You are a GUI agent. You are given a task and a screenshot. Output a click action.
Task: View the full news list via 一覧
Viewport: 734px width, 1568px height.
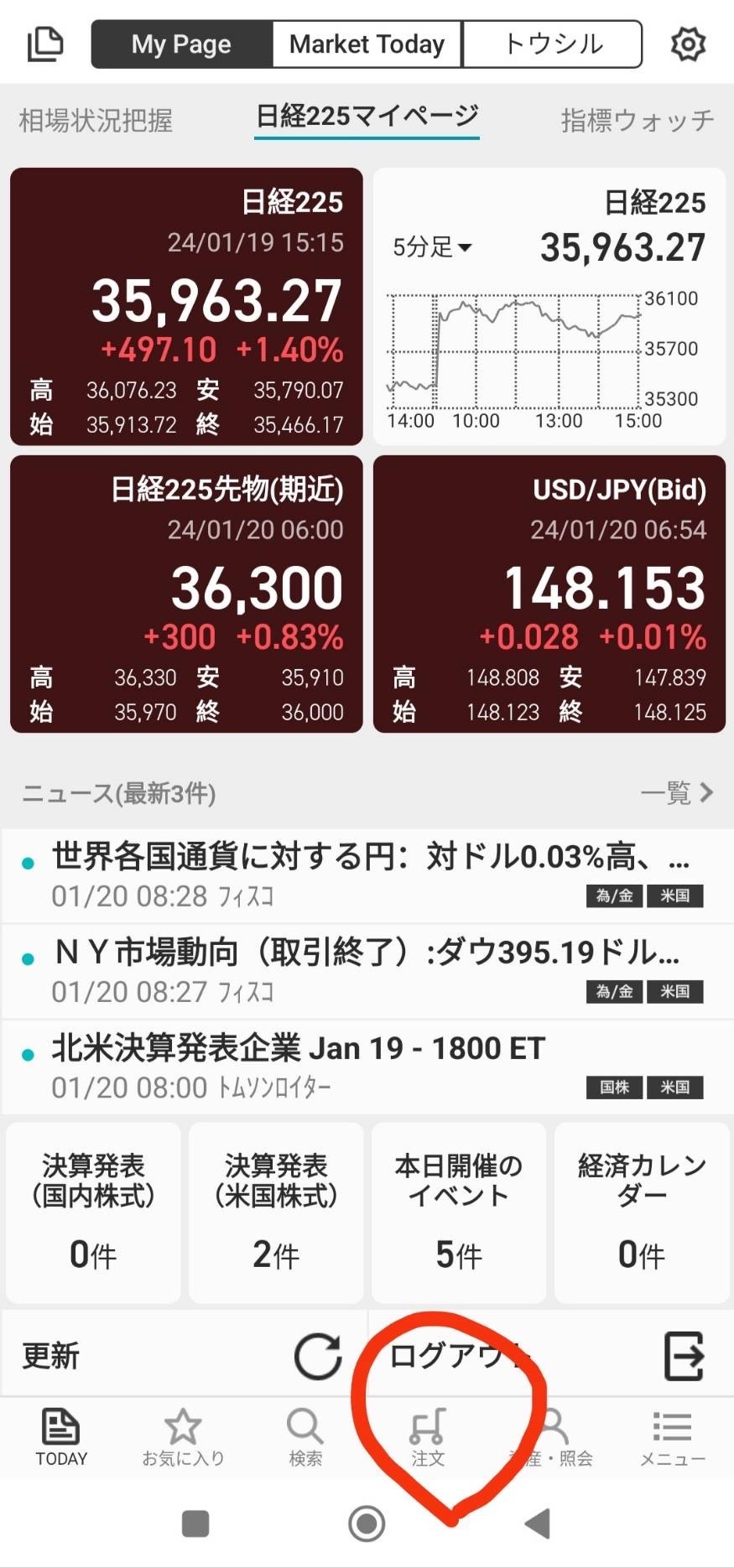tap(676, 792)
